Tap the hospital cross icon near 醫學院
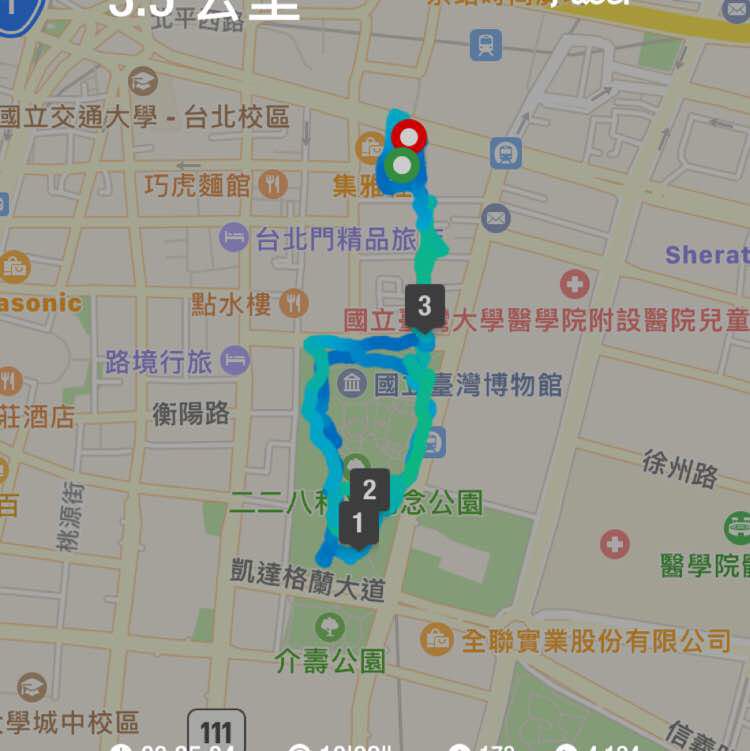The width and height of the screenshot is (750, 751). [x=613, y=543]
